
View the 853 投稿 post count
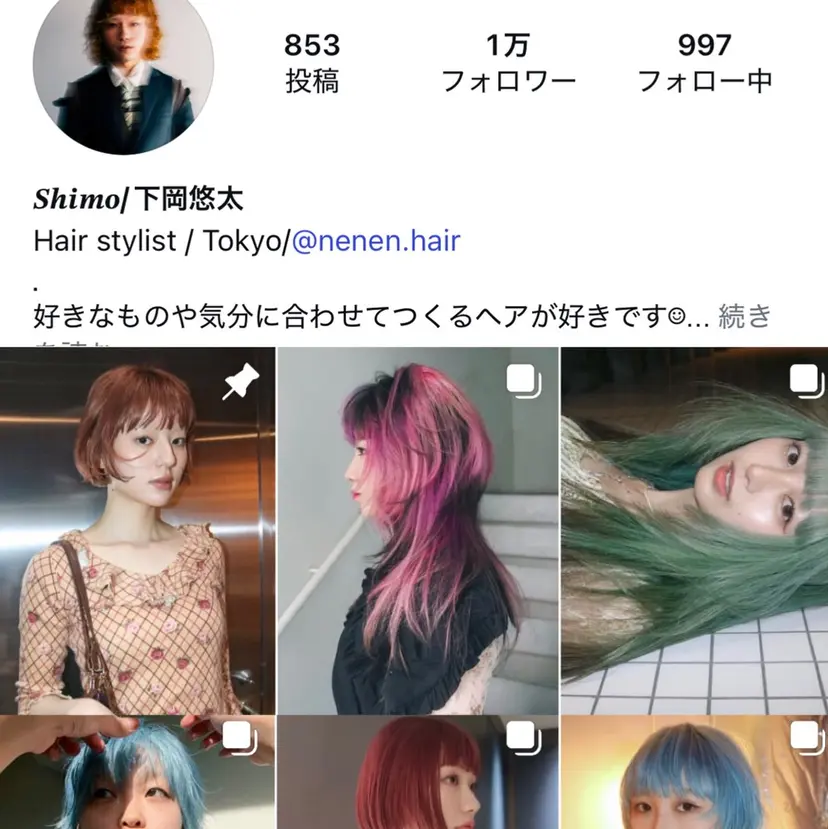pos(310,60)
